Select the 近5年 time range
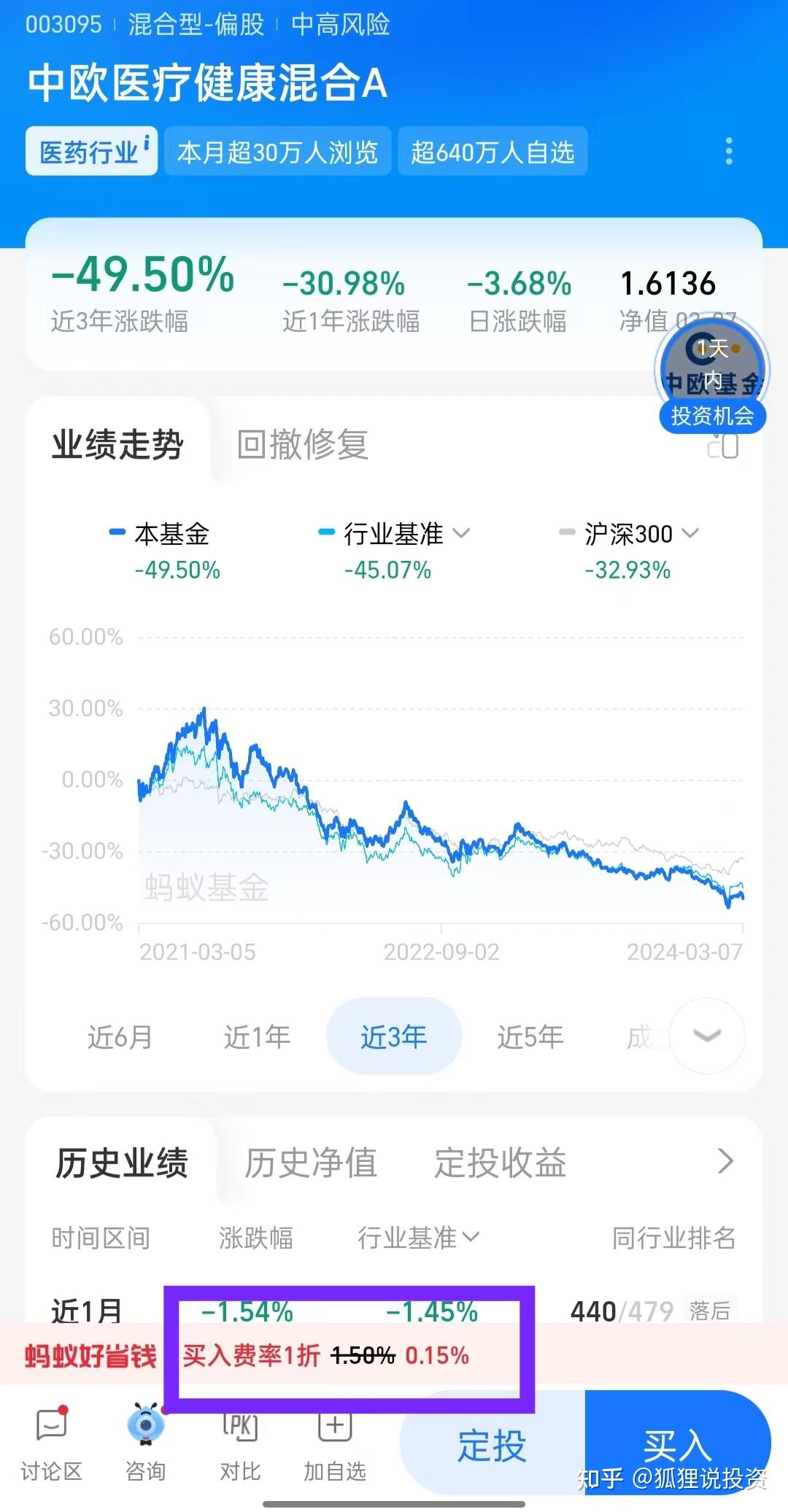 point(530,1036)
